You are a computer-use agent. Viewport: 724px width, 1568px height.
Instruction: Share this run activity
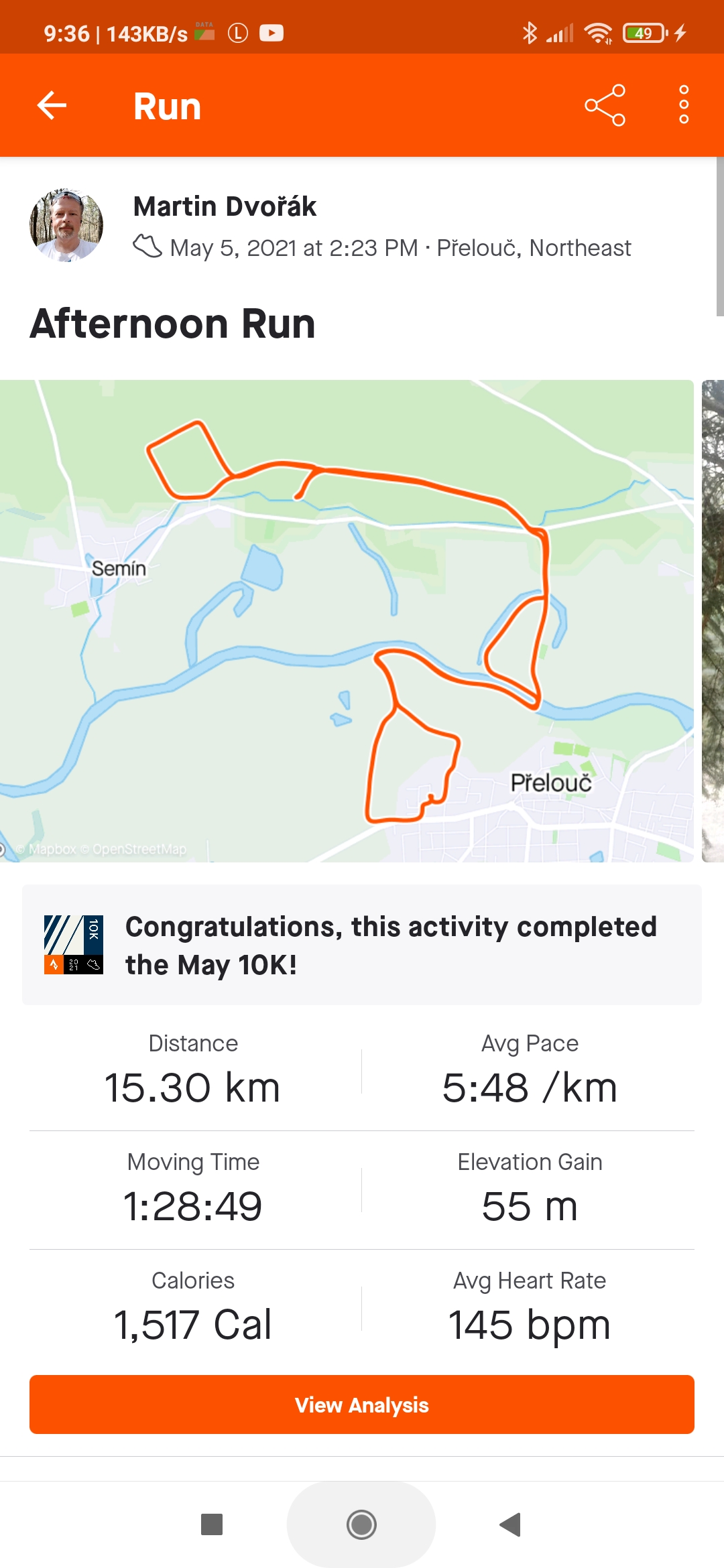tap(605, 105)
